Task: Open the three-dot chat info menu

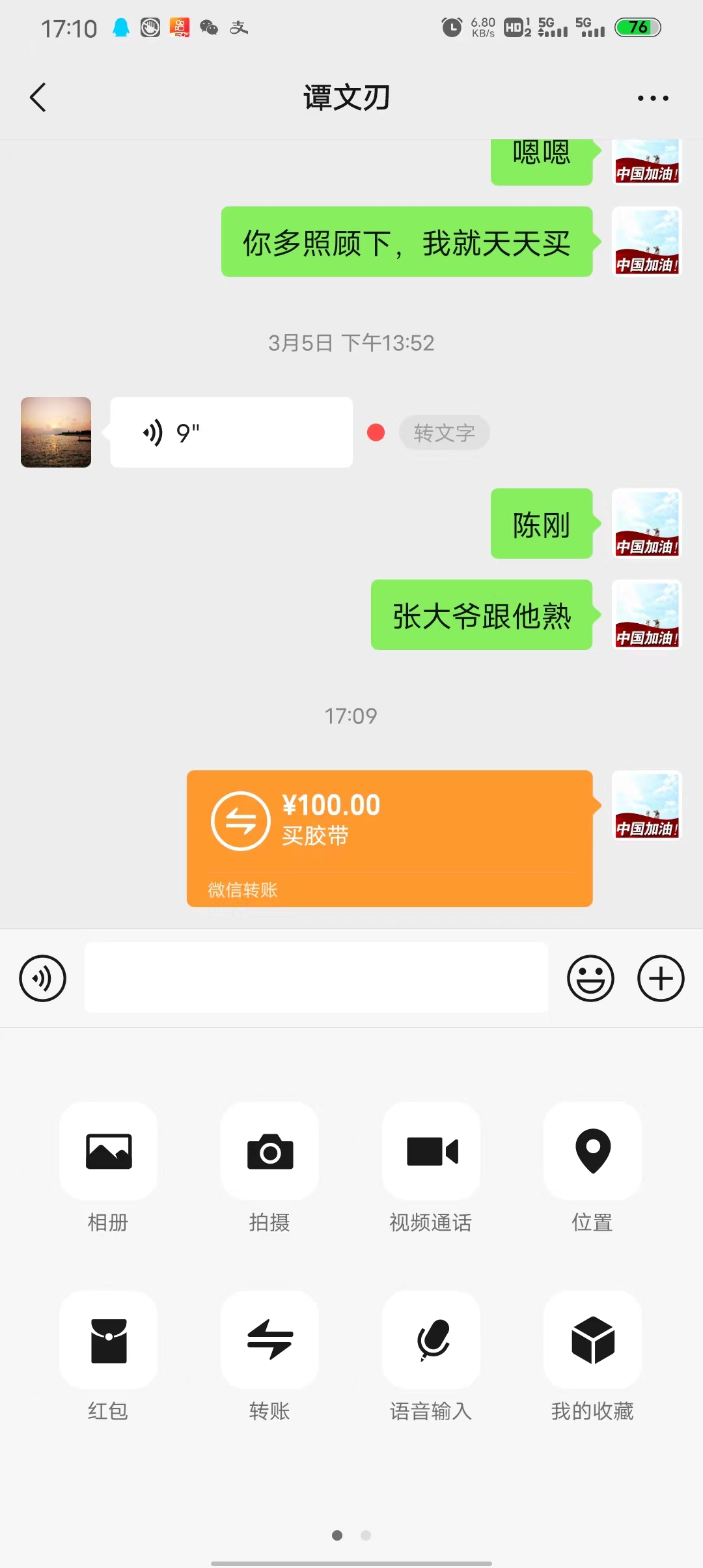Action: [653, 98]
